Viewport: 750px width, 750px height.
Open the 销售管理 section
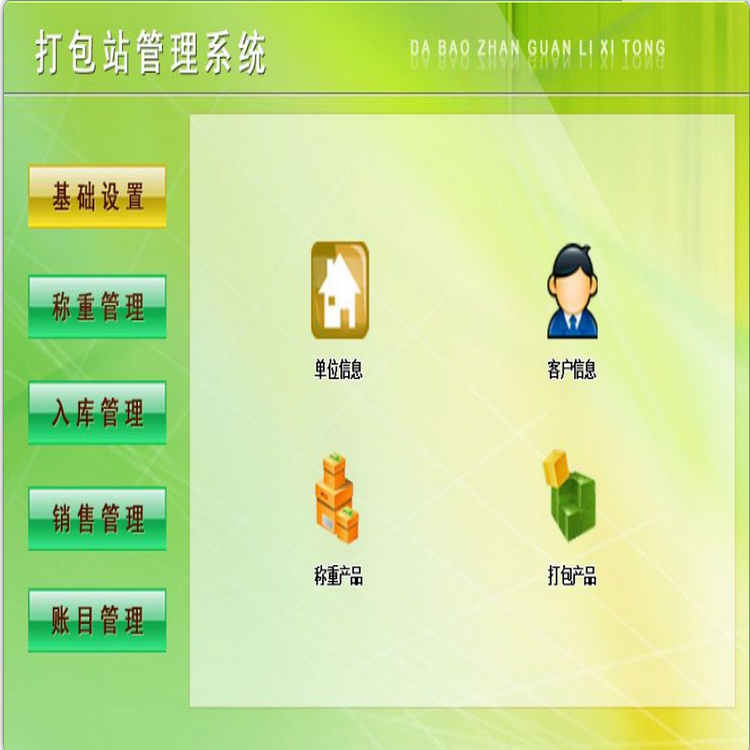97,518
